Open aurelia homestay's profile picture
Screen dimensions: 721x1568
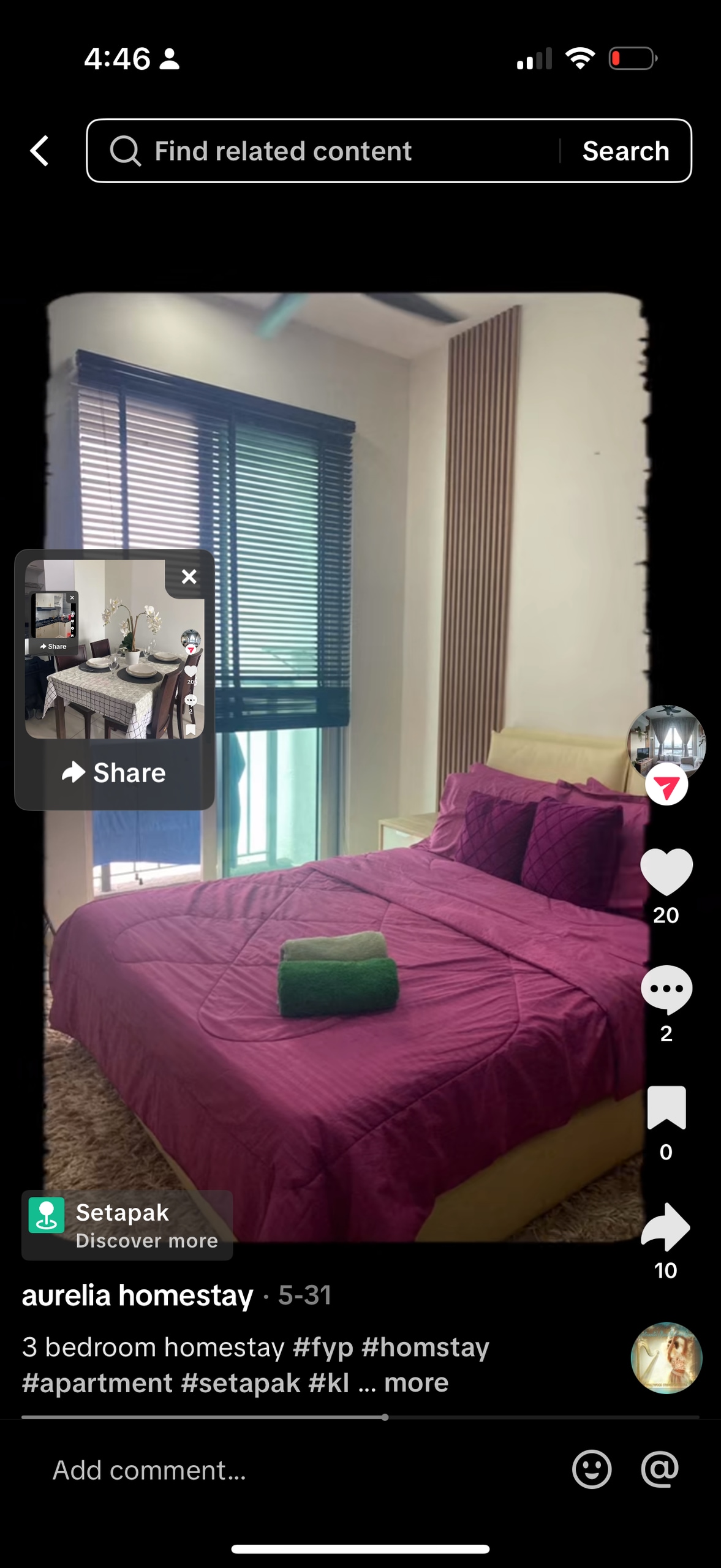(666, 742)
